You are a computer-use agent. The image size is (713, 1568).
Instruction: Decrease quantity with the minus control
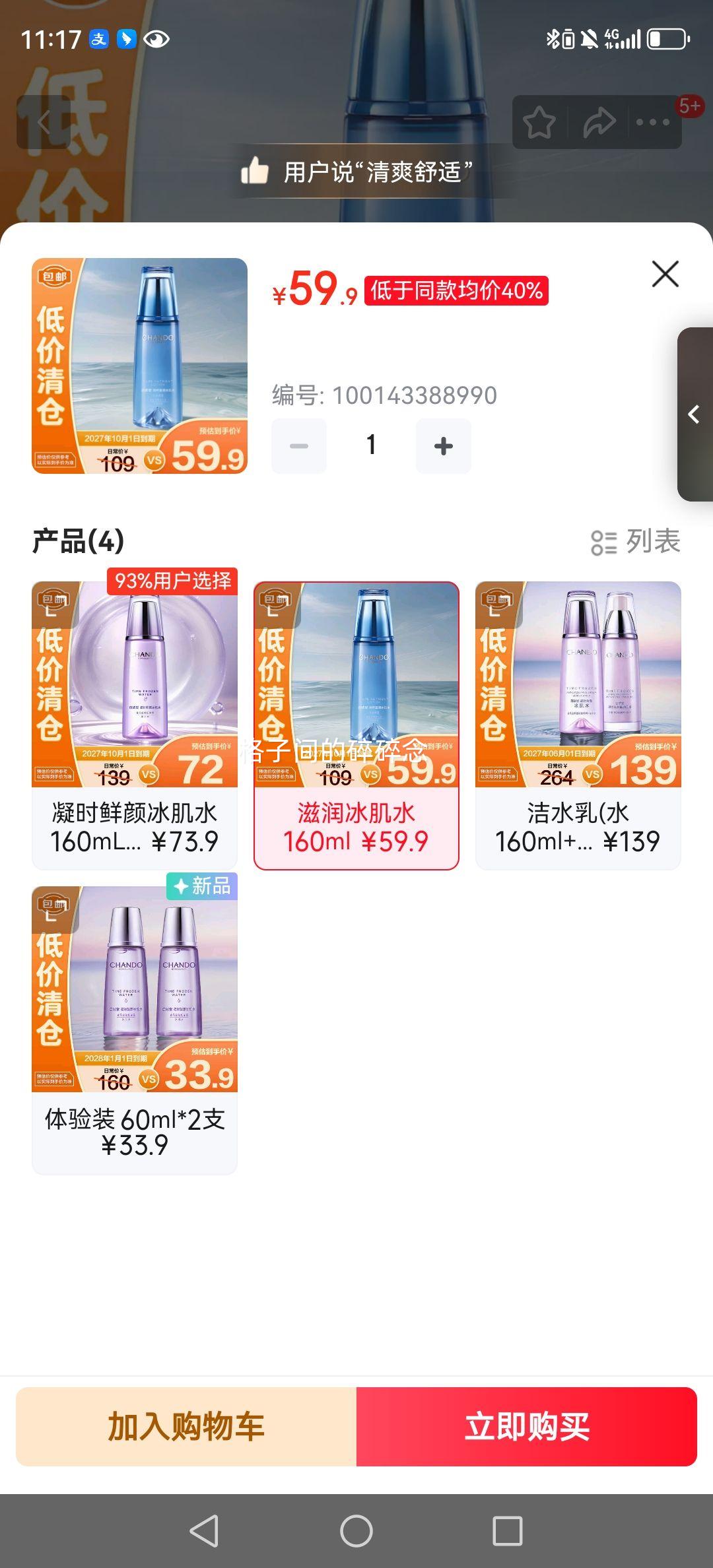click(x=298, y=445)
